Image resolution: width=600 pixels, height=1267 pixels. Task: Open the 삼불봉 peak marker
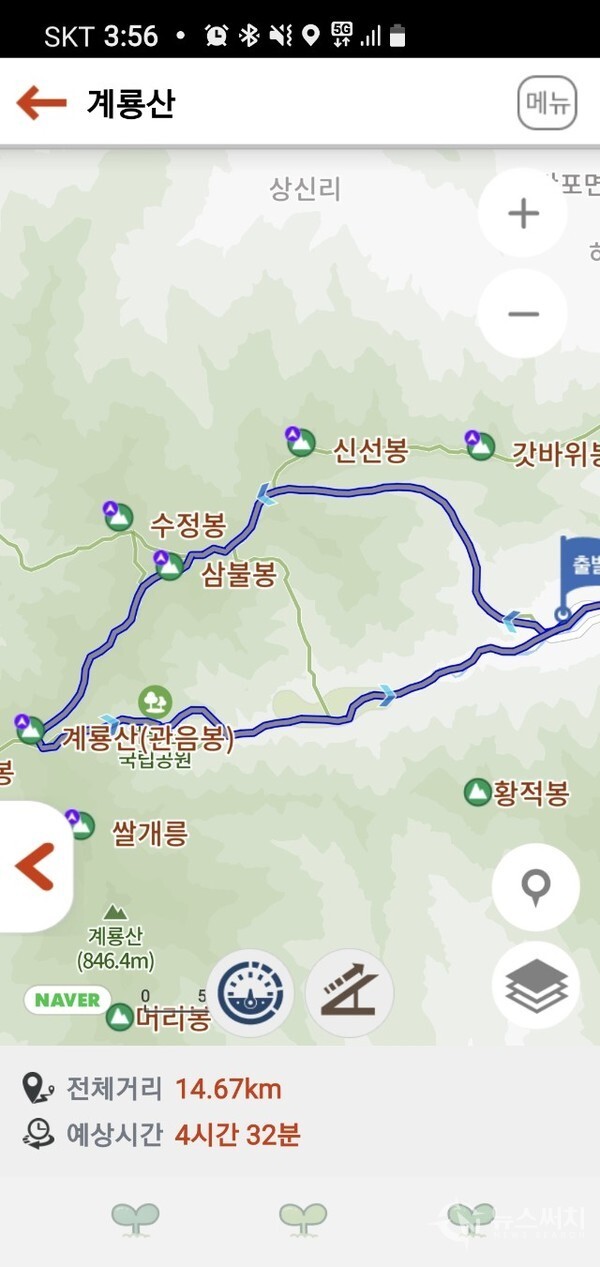[x=170, y=566]
